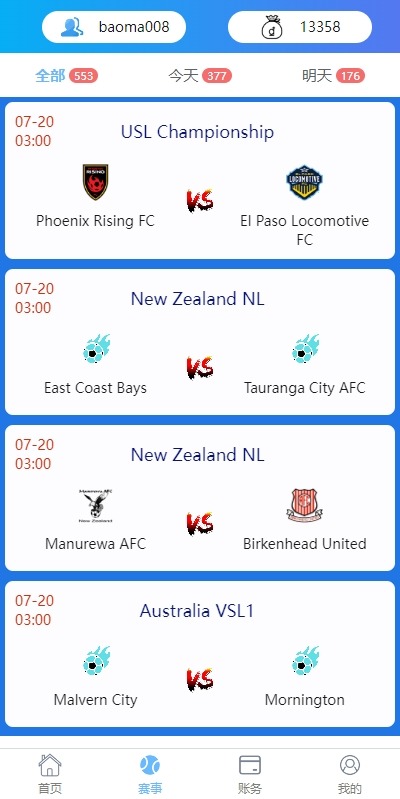Go to the 首页 home tab

(x=50, y=774)
